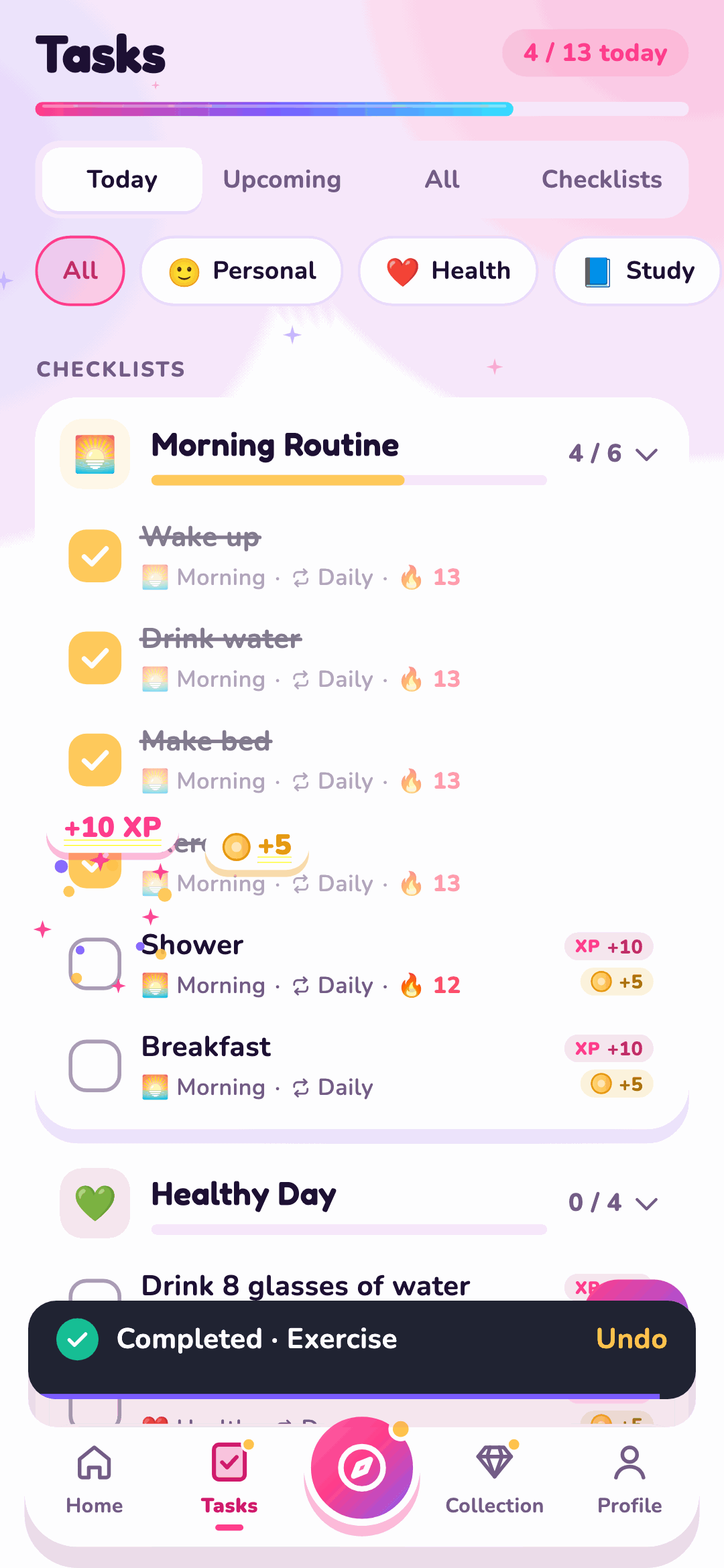Undo completing Exercise
This screenshot has width=724, height=1568.
pos(631,1339)
